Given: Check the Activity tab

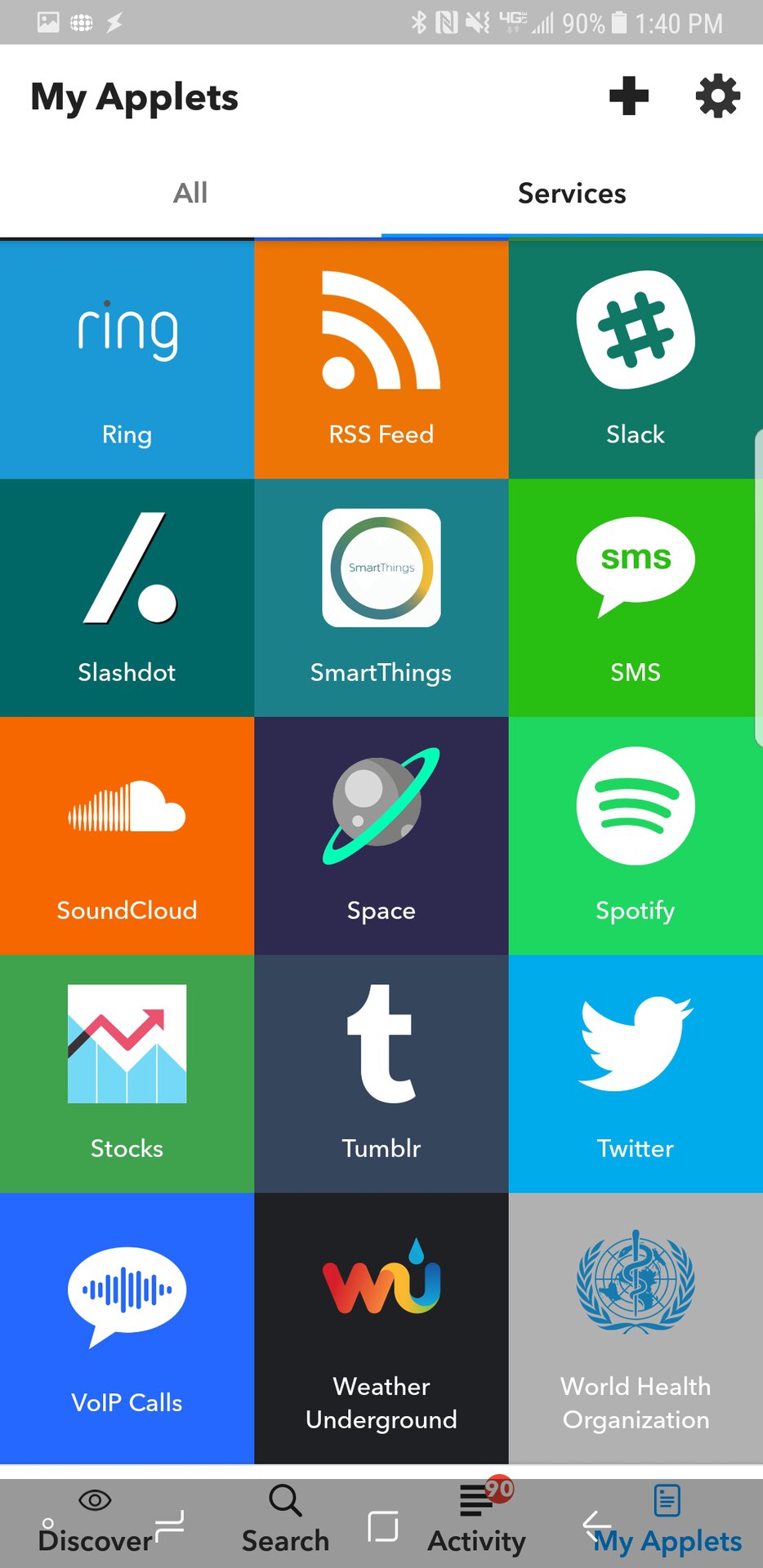Looking at the screenshot, I should pos(476,1521).
